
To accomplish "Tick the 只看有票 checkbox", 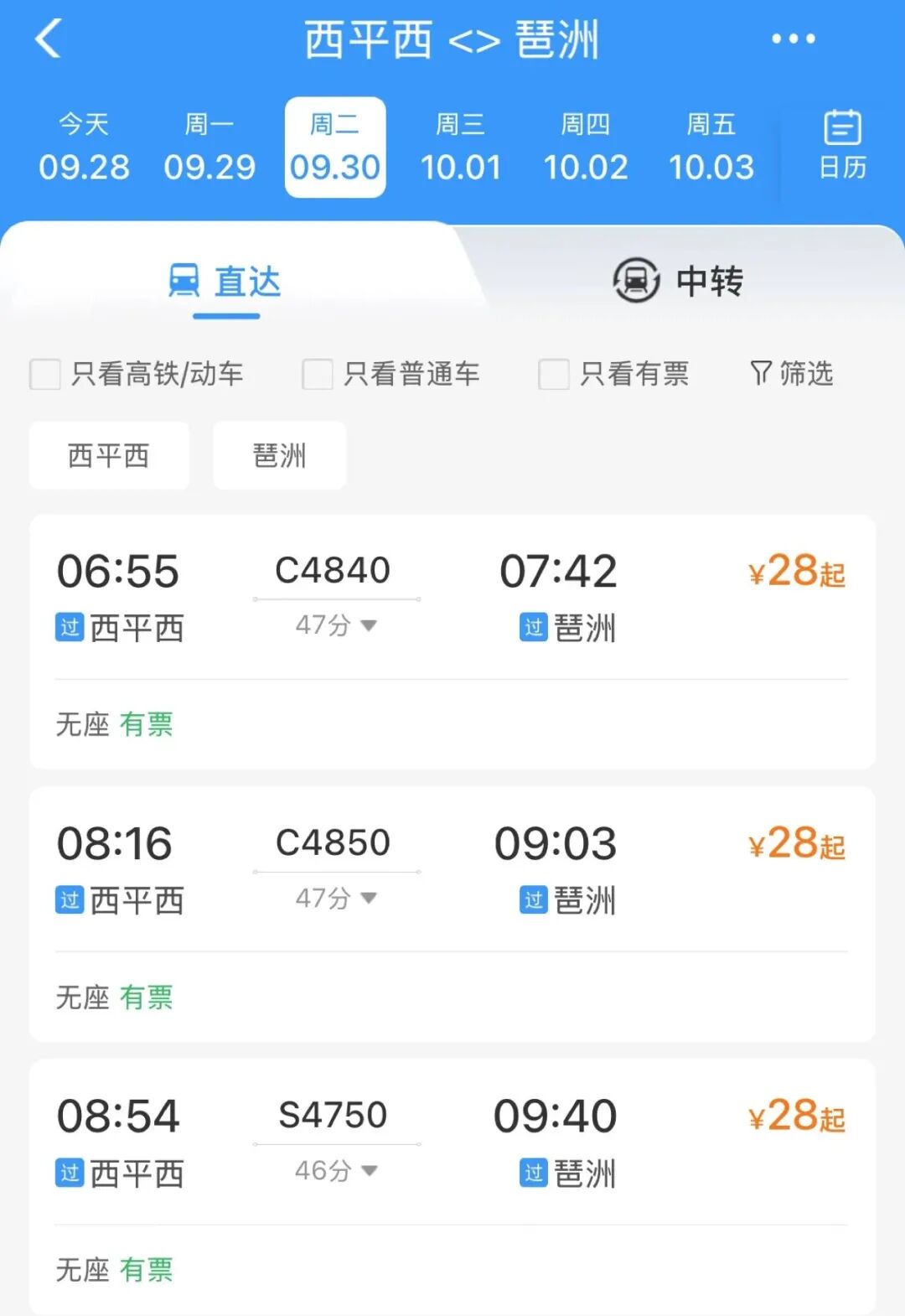I will (x=554, y=374).
